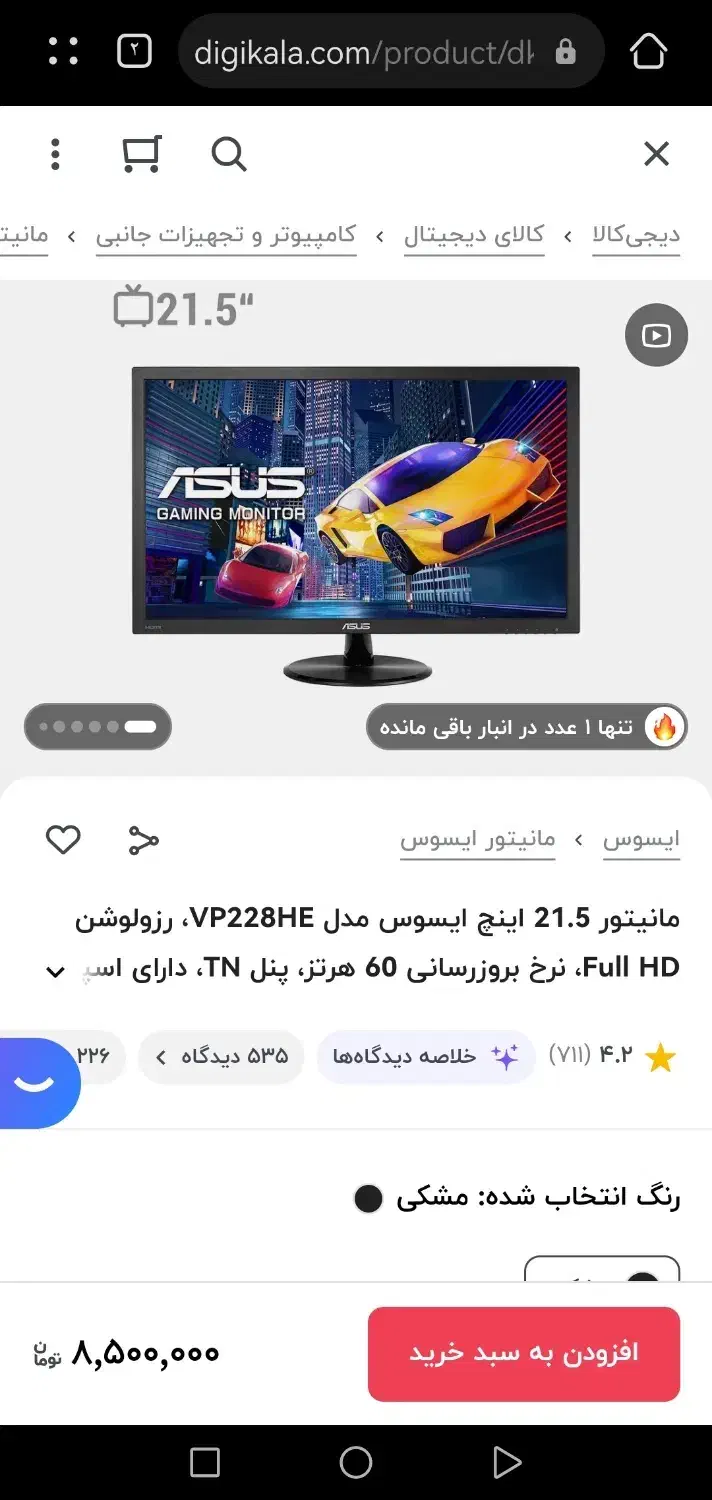The image size is (712, 1500).
Task: Play the product video
Action: tap(656, 336)
